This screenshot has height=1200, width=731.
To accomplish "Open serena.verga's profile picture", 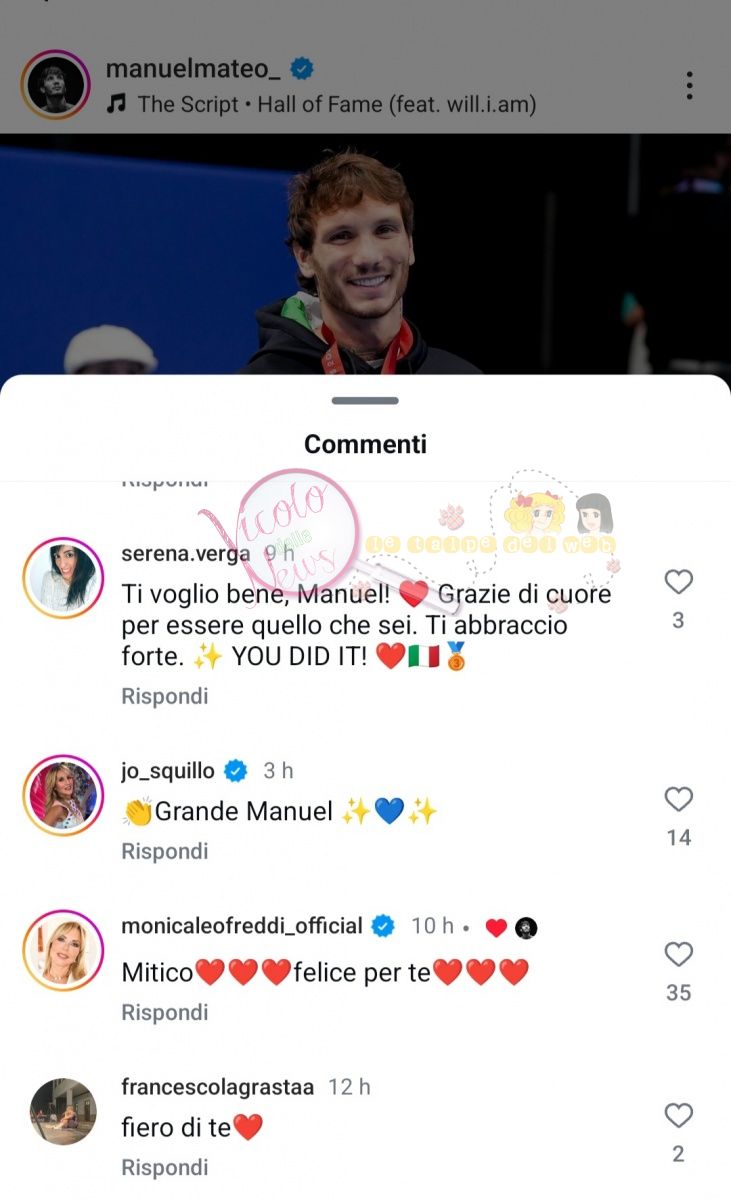I will point(62,577).
